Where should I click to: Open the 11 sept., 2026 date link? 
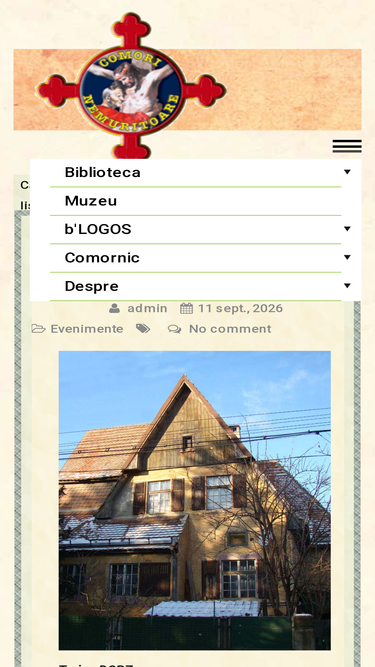[240, 308]
